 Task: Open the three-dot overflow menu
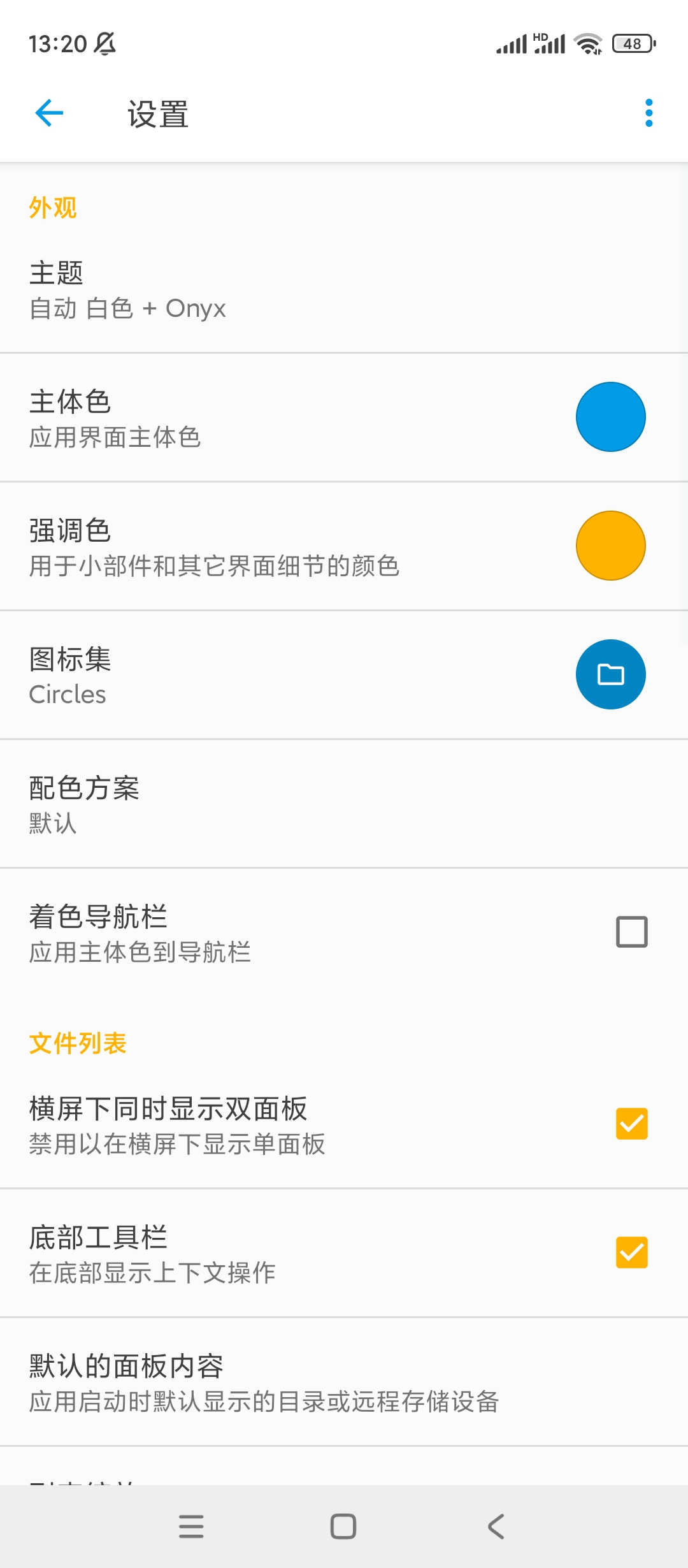(649, 113)
